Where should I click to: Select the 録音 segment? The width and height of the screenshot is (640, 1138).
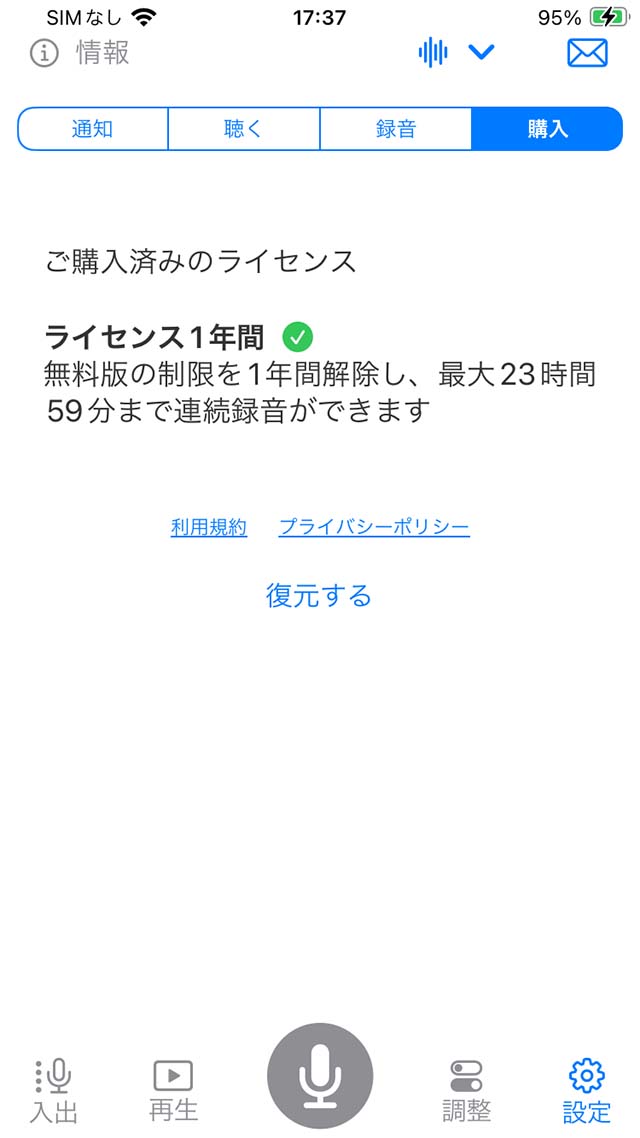pyautogui.click(x=395, y=128)
